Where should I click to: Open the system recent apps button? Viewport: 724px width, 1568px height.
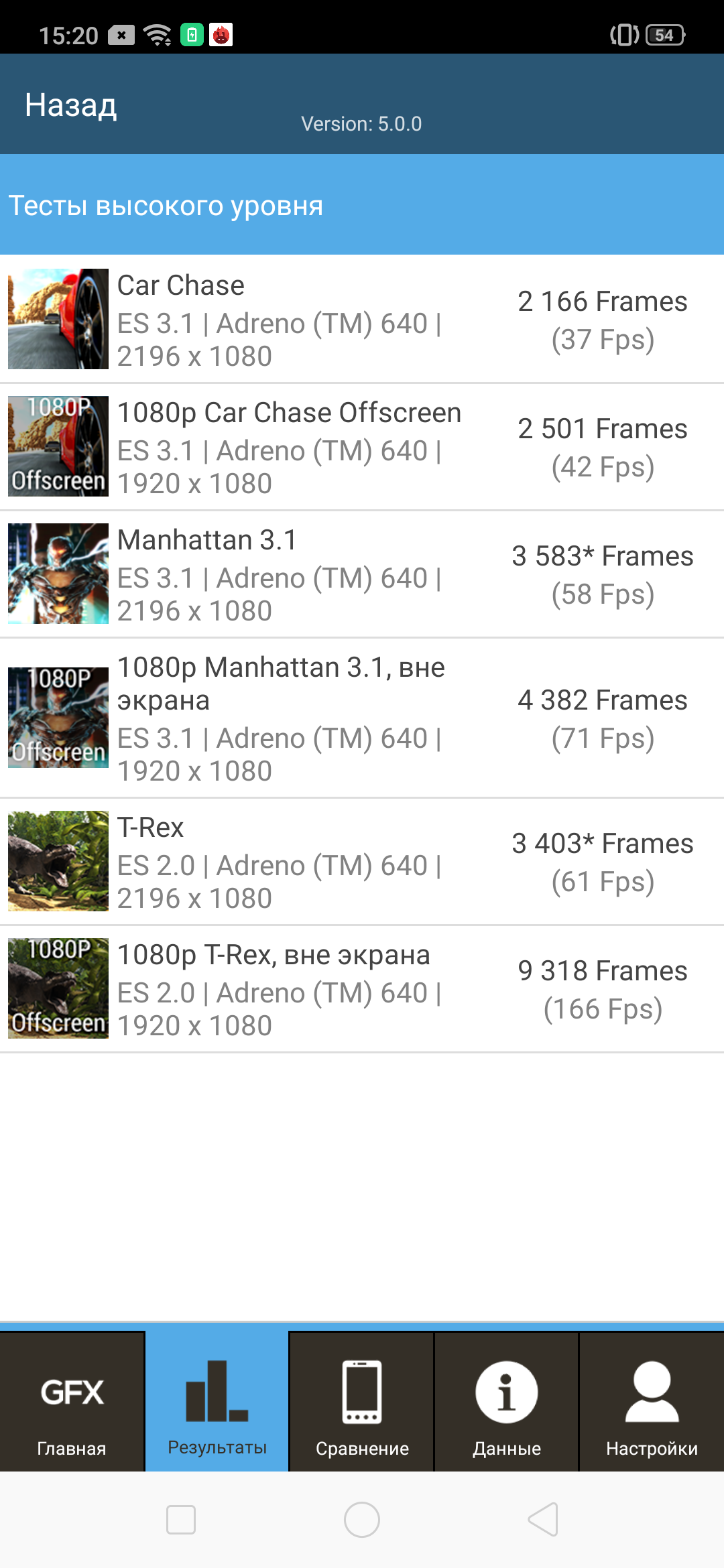click(181, 1520)
